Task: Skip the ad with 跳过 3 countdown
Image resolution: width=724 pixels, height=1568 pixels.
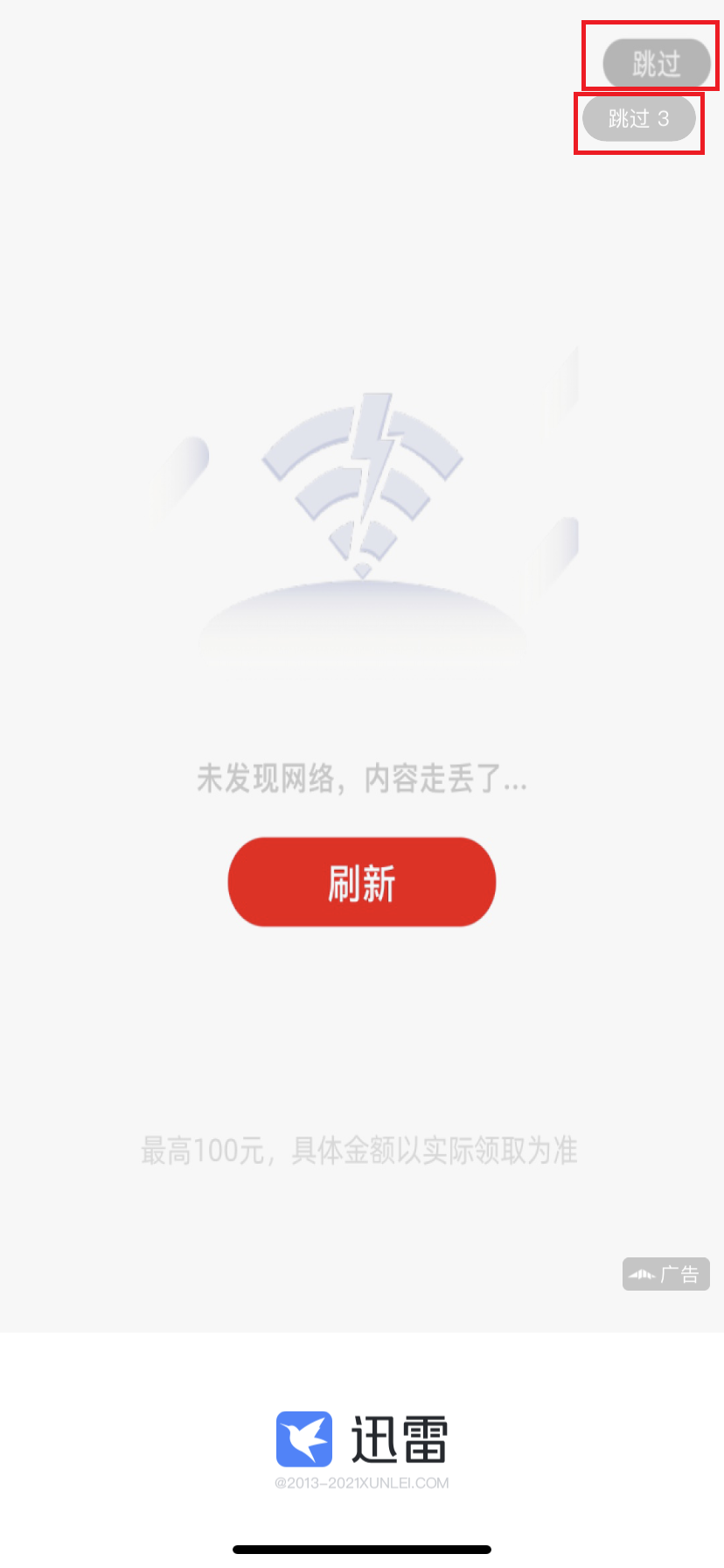Action: click(638, 119)
